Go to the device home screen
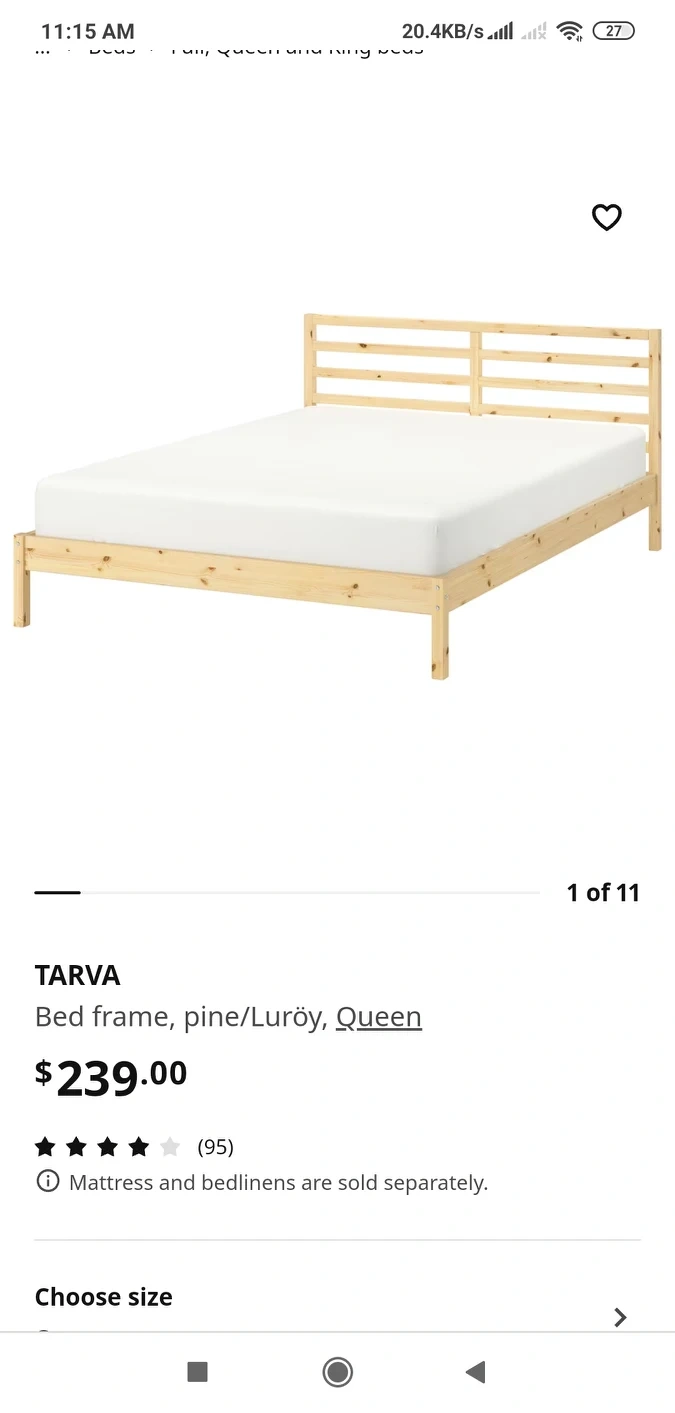This screenshot has width=675, height=1413. coord(338,1372)
